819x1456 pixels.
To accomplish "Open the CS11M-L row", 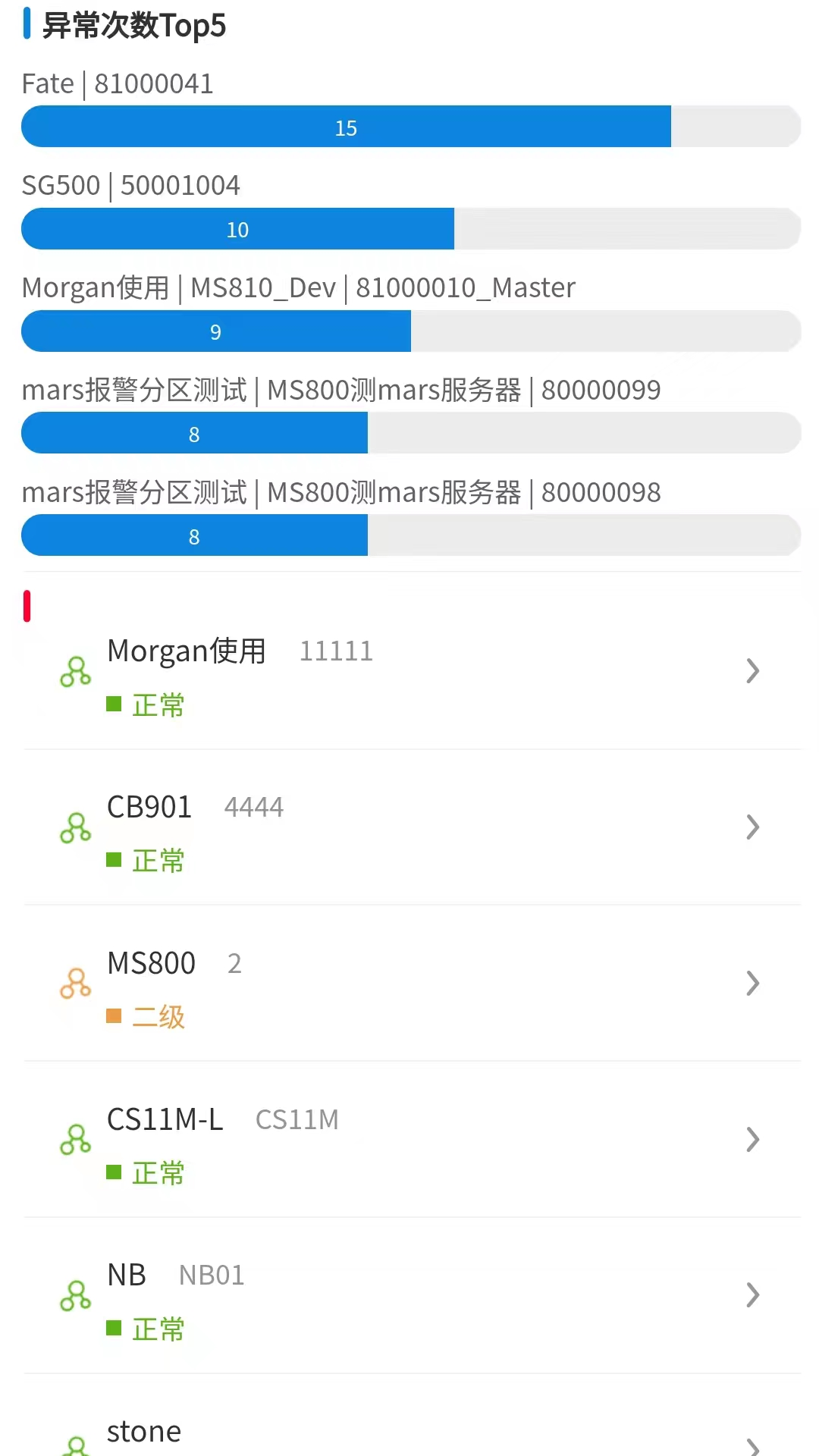I will [409, 1141].
